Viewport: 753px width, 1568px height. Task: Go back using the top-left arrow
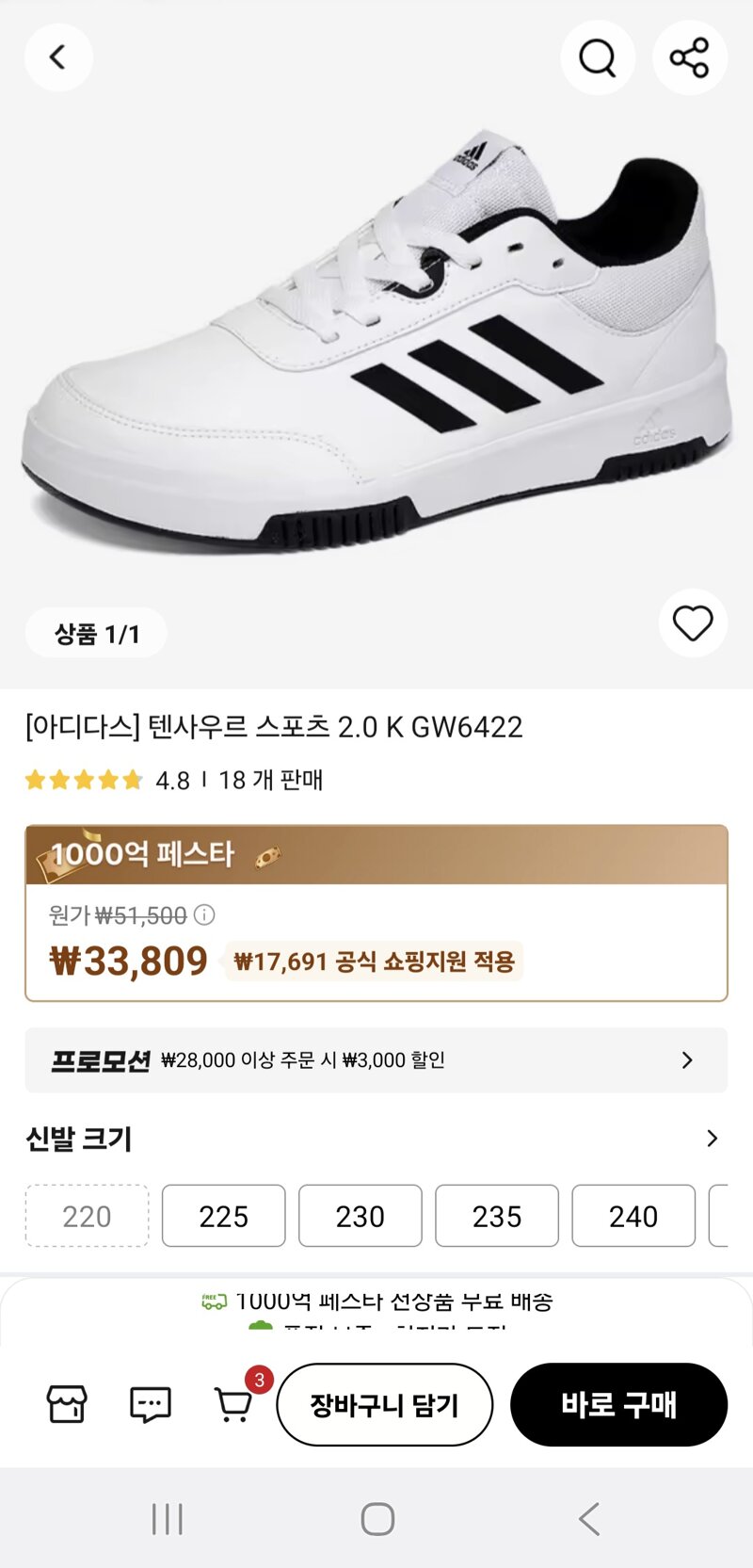pyautogui.click(x=58, y=57)
